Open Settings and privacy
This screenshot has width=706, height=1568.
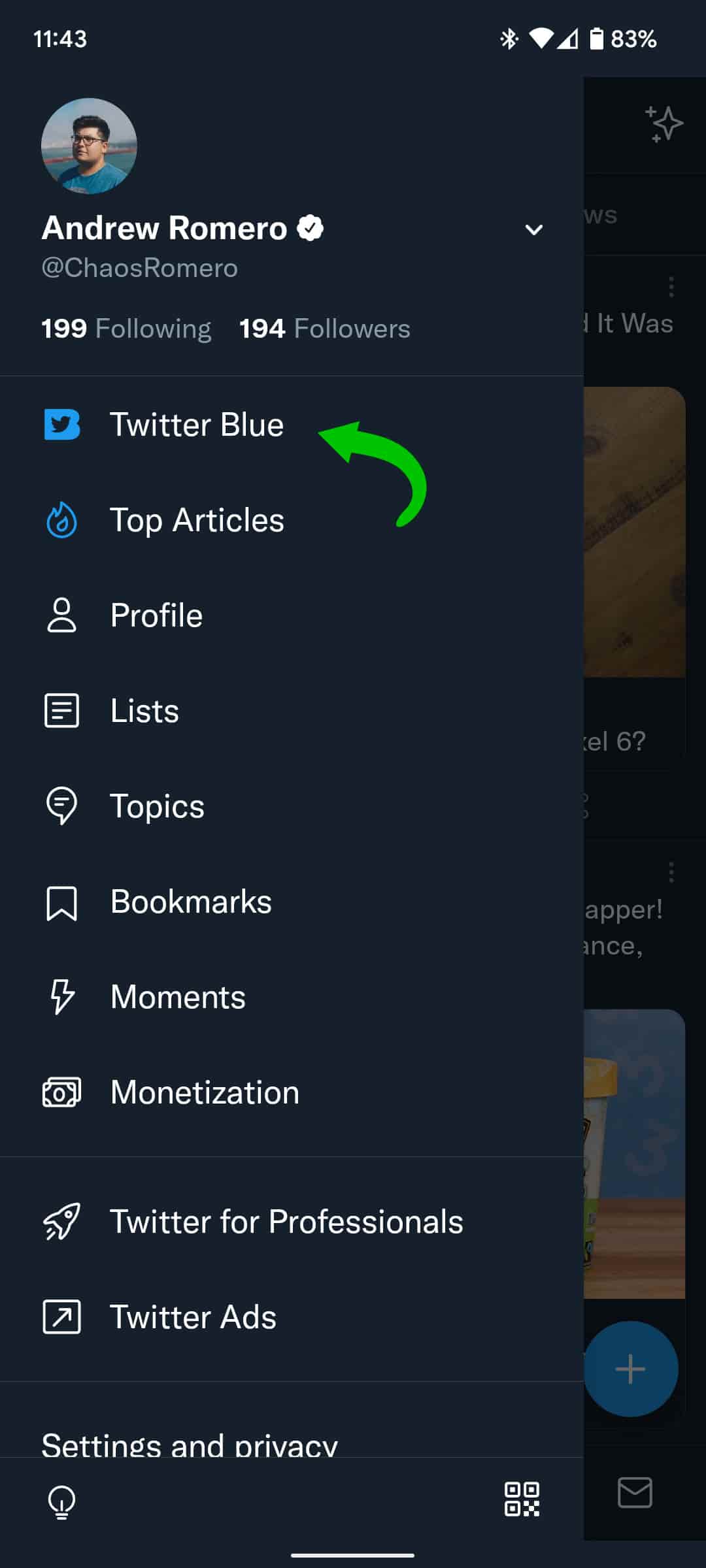(x=190, y=1443)
